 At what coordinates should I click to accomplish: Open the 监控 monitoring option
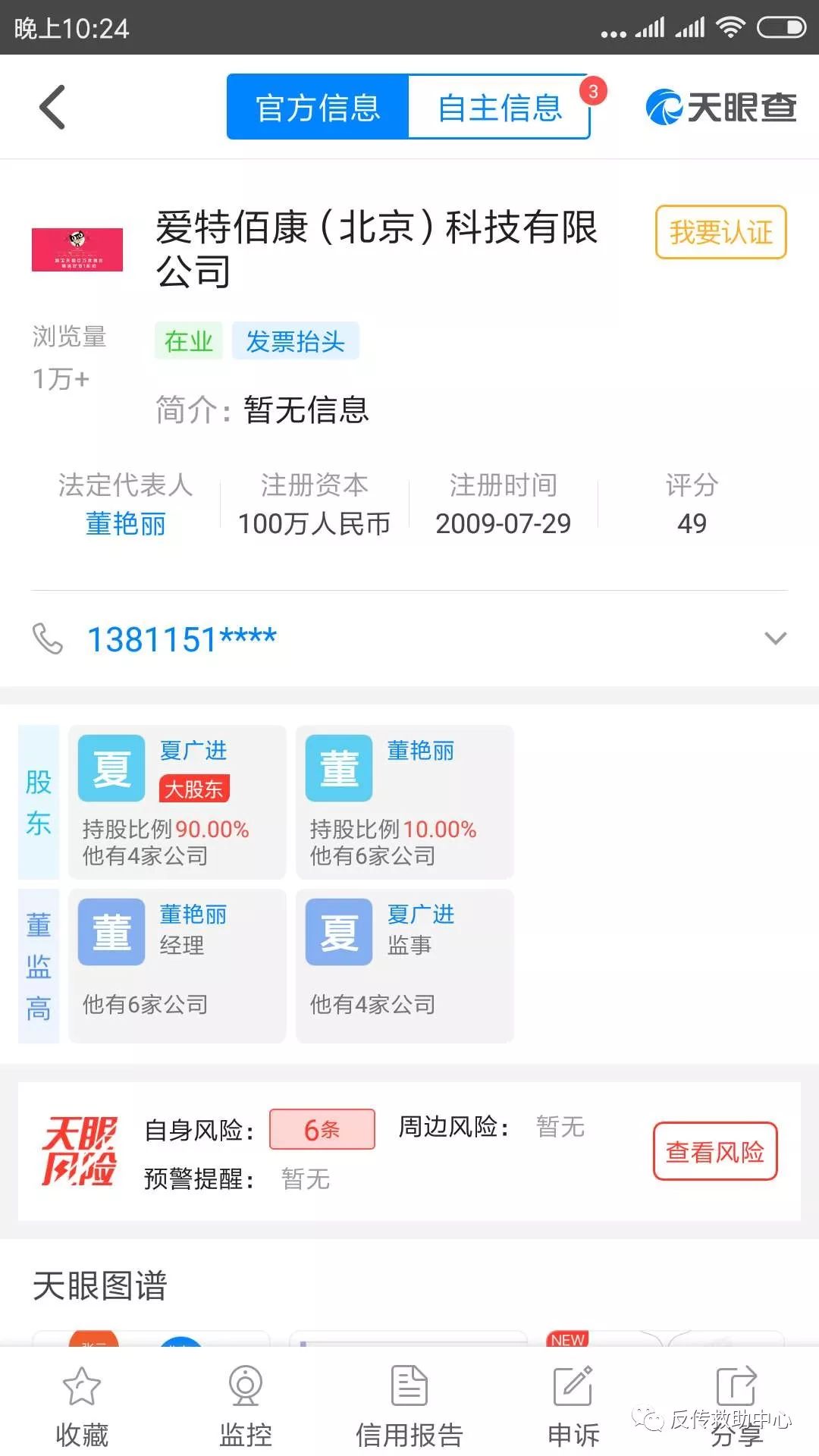[x=246, y=1405]
